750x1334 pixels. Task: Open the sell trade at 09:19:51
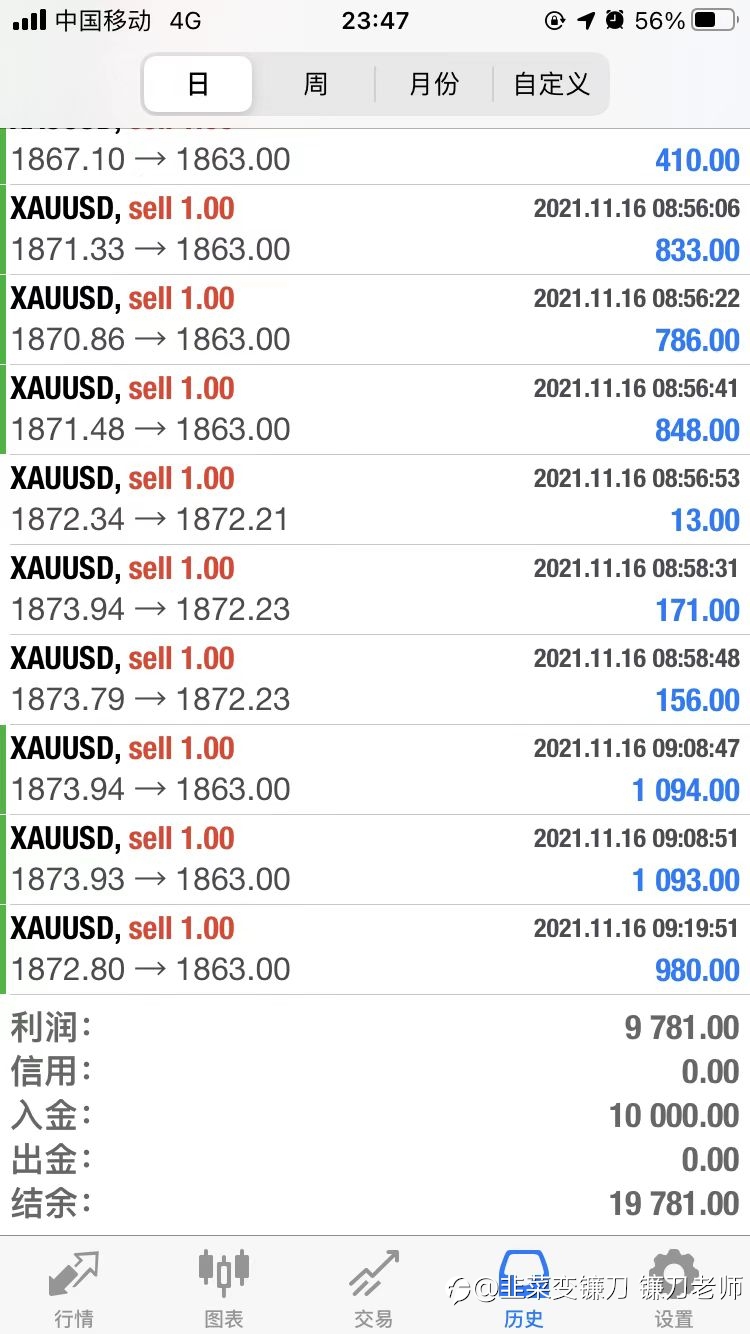tap(375, 950)
